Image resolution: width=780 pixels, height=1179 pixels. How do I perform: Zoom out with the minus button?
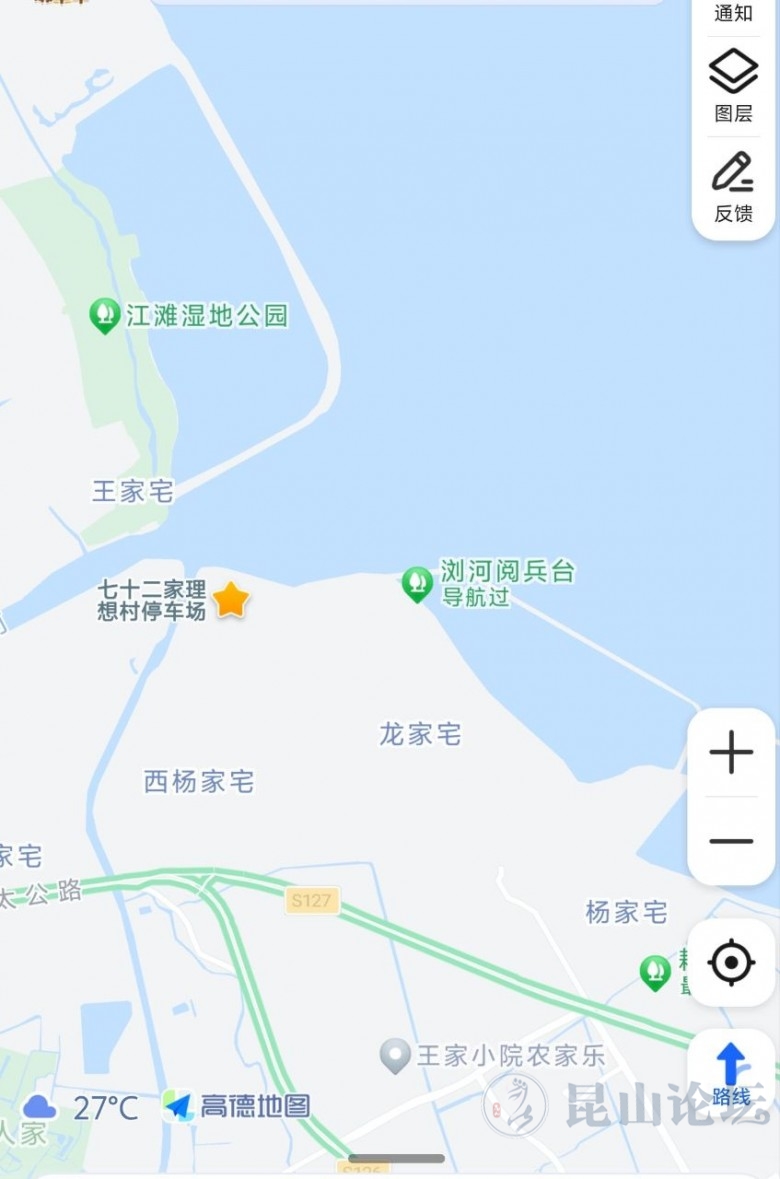point(731,841)
